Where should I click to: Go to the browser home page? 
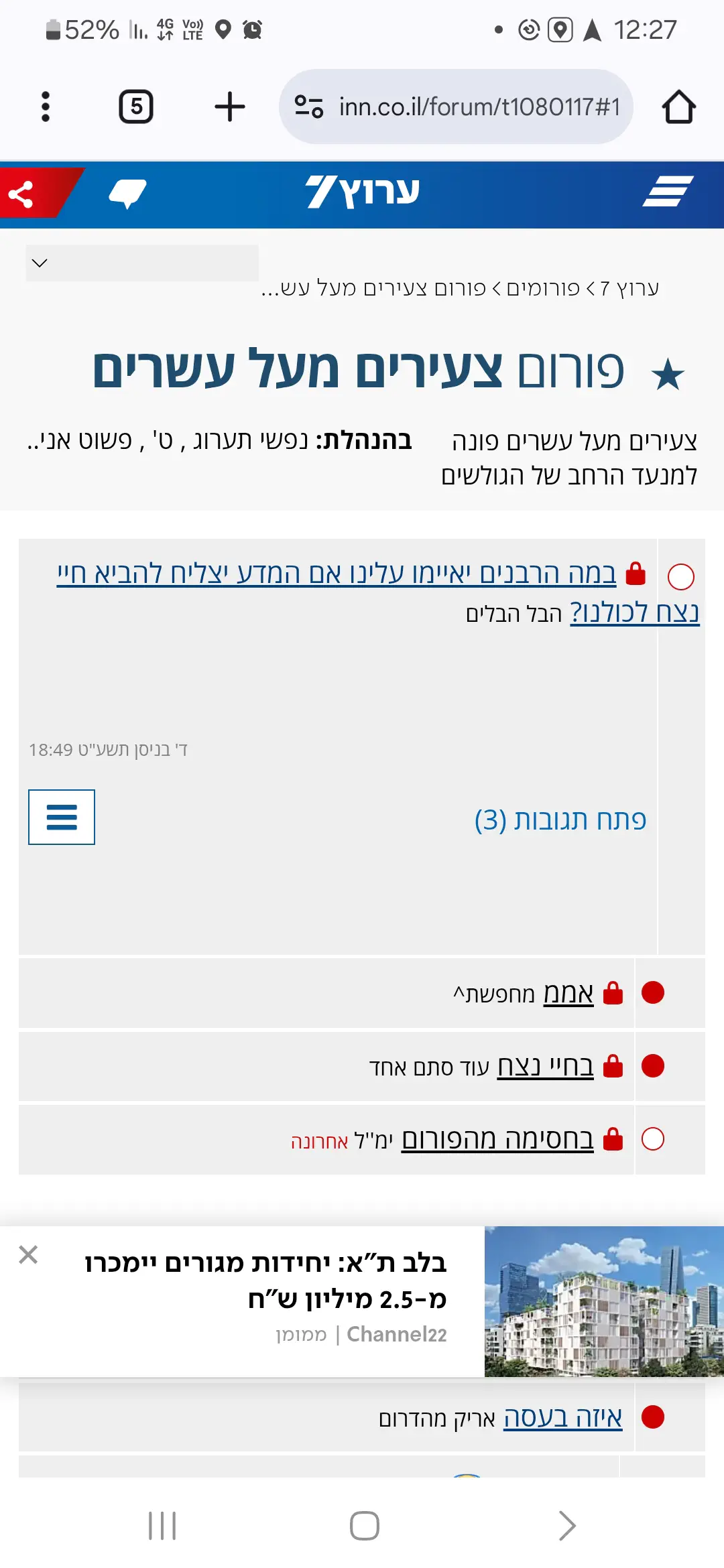click(x=678, y=107)
